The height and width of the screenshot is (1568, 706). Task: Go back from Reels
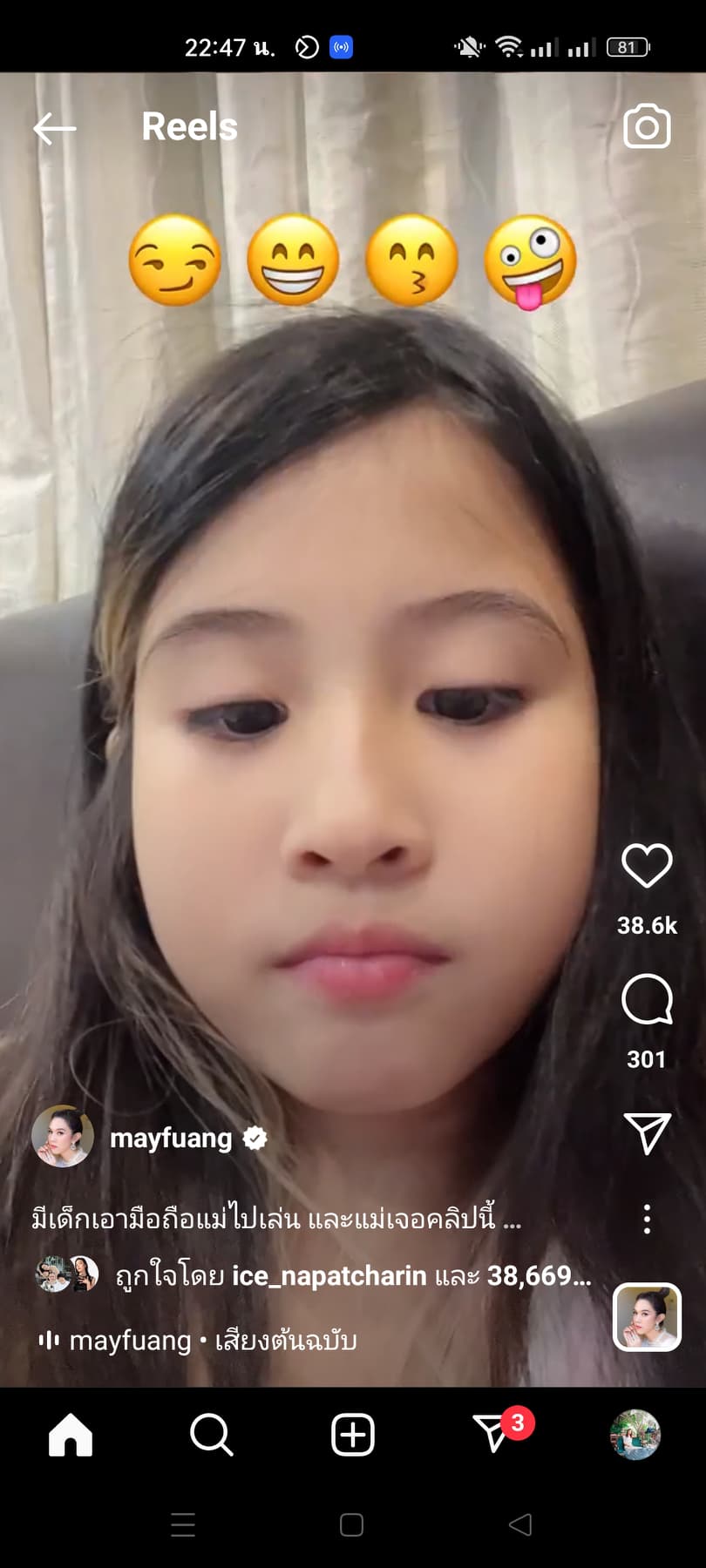pos(55,129)
